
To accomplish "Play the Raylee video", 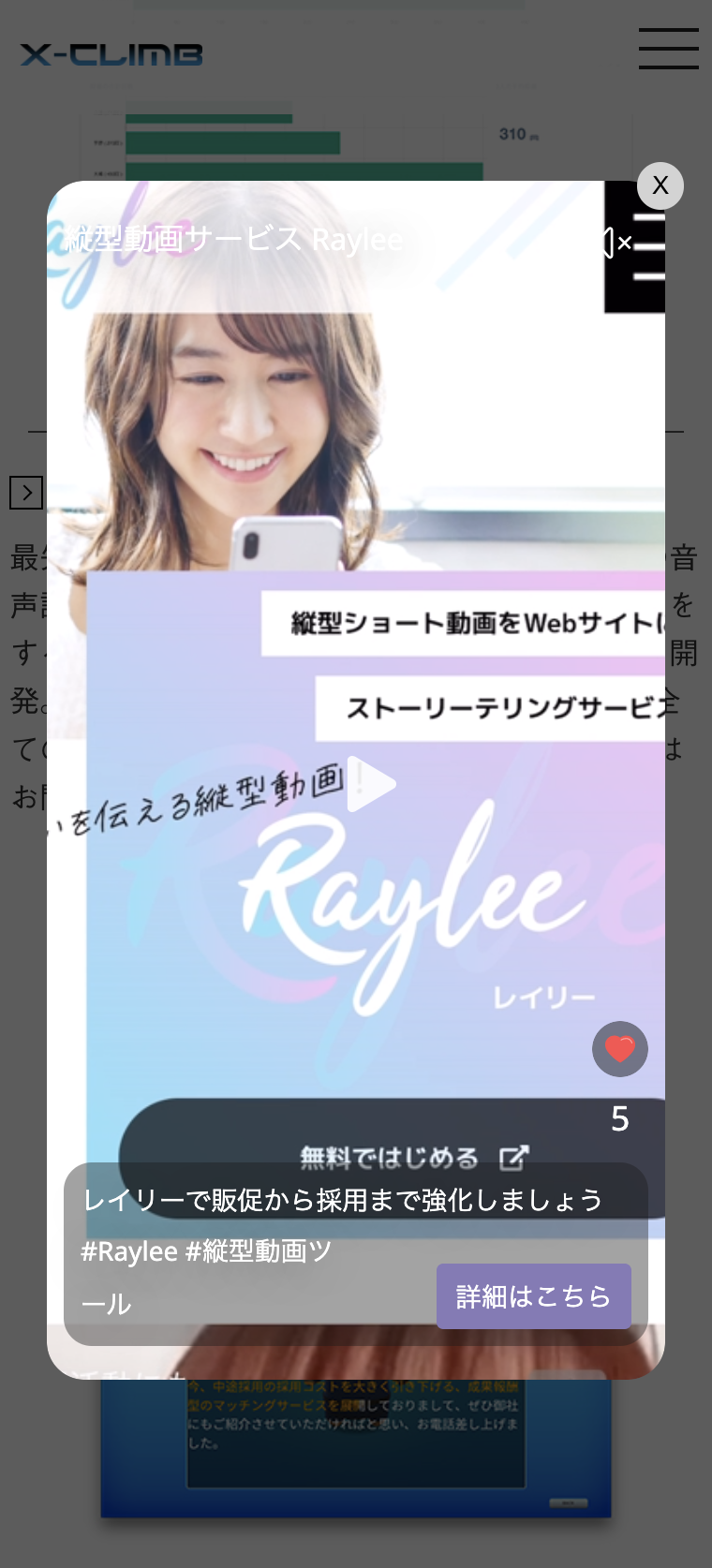I will 370,784.
